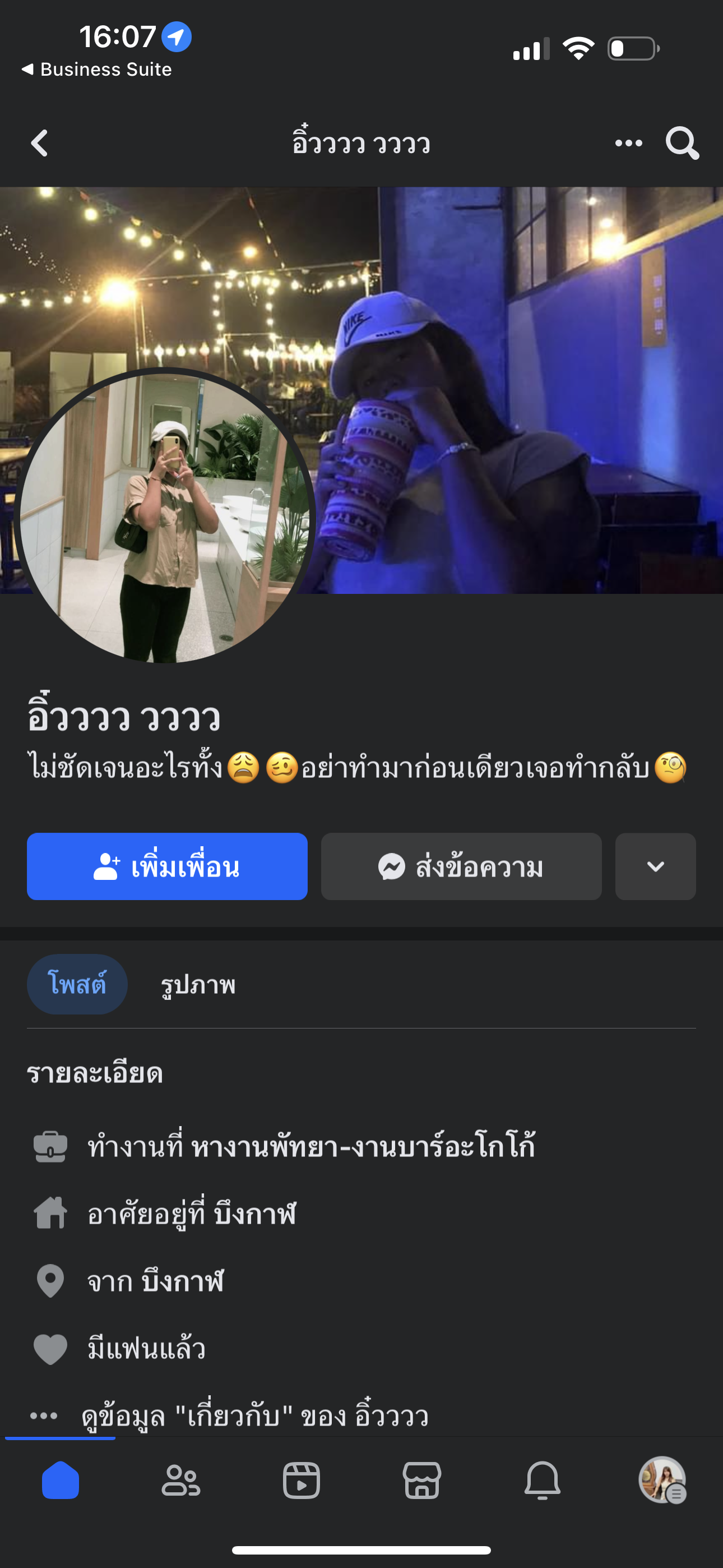The image size is (723, 1568).
Task: Open the three-dot profile options menu
Action: [628, 144]
